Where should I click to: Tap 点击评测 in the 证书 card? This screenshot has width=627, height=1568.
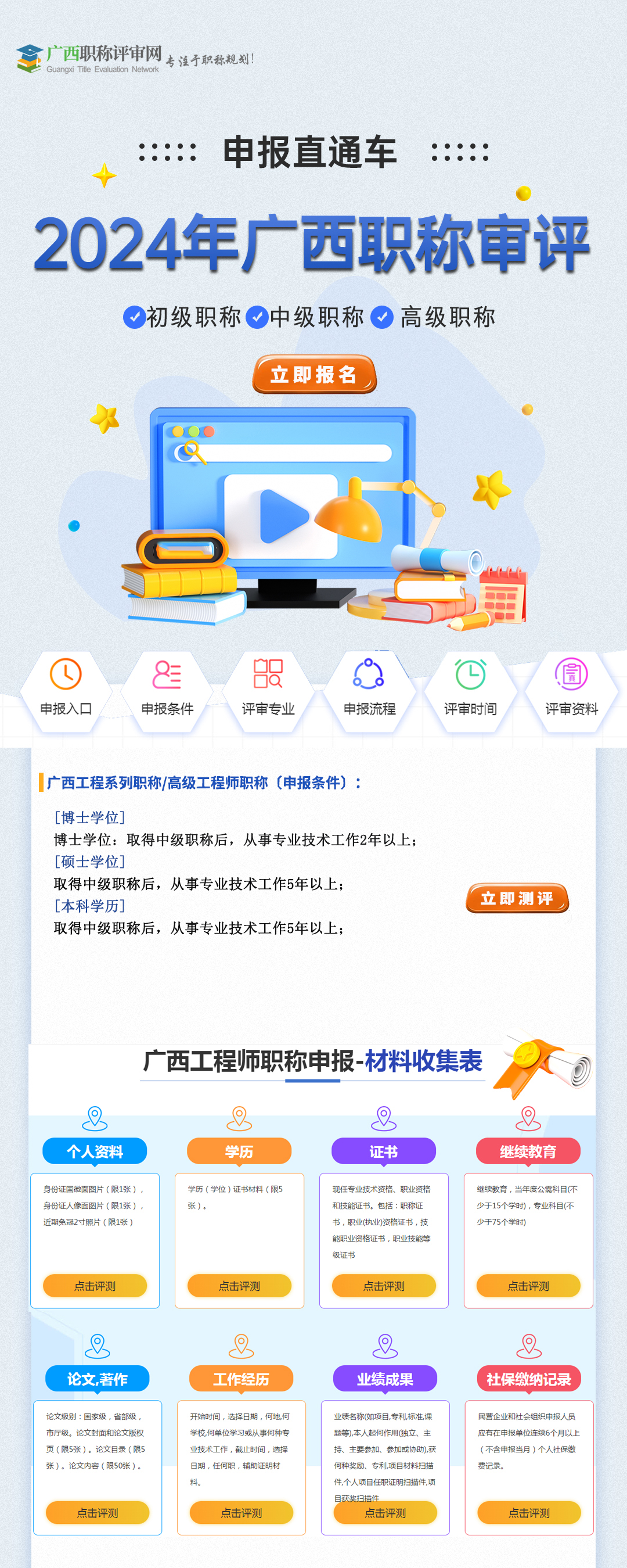(x=384, y=1286)
